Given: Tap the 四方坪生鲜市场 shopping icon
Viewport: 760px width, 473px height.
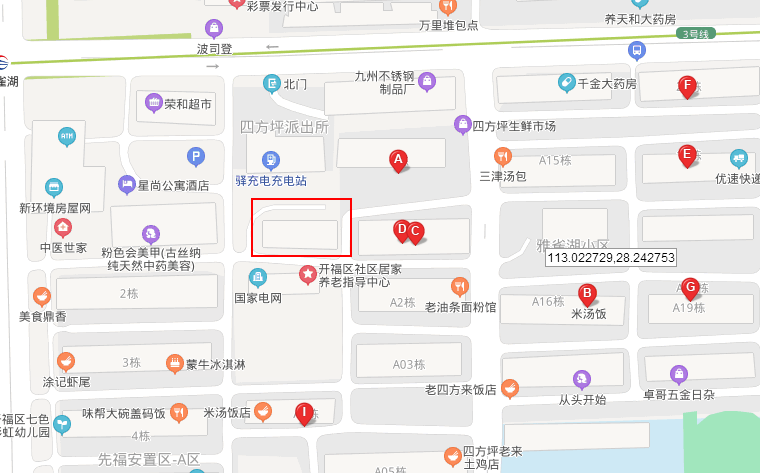Looking at the screenshot, I should (462, 124).
